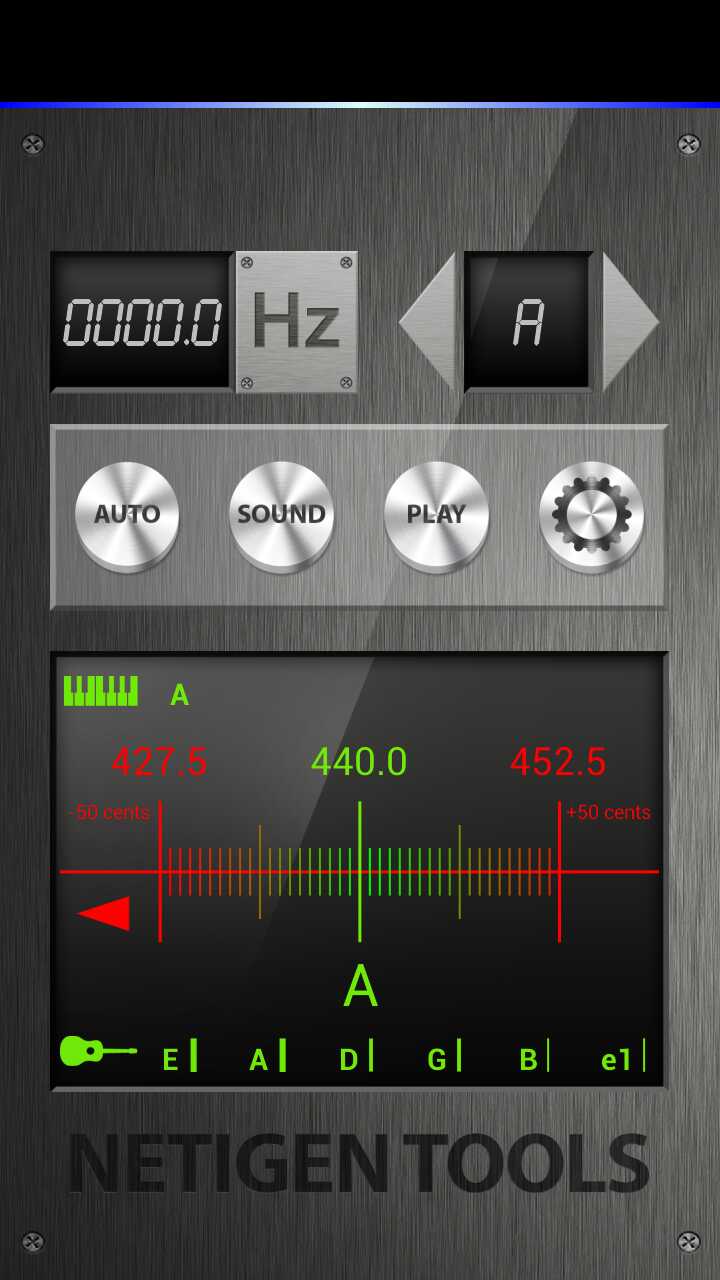Select previous note with left arrow

pos(428,321)
